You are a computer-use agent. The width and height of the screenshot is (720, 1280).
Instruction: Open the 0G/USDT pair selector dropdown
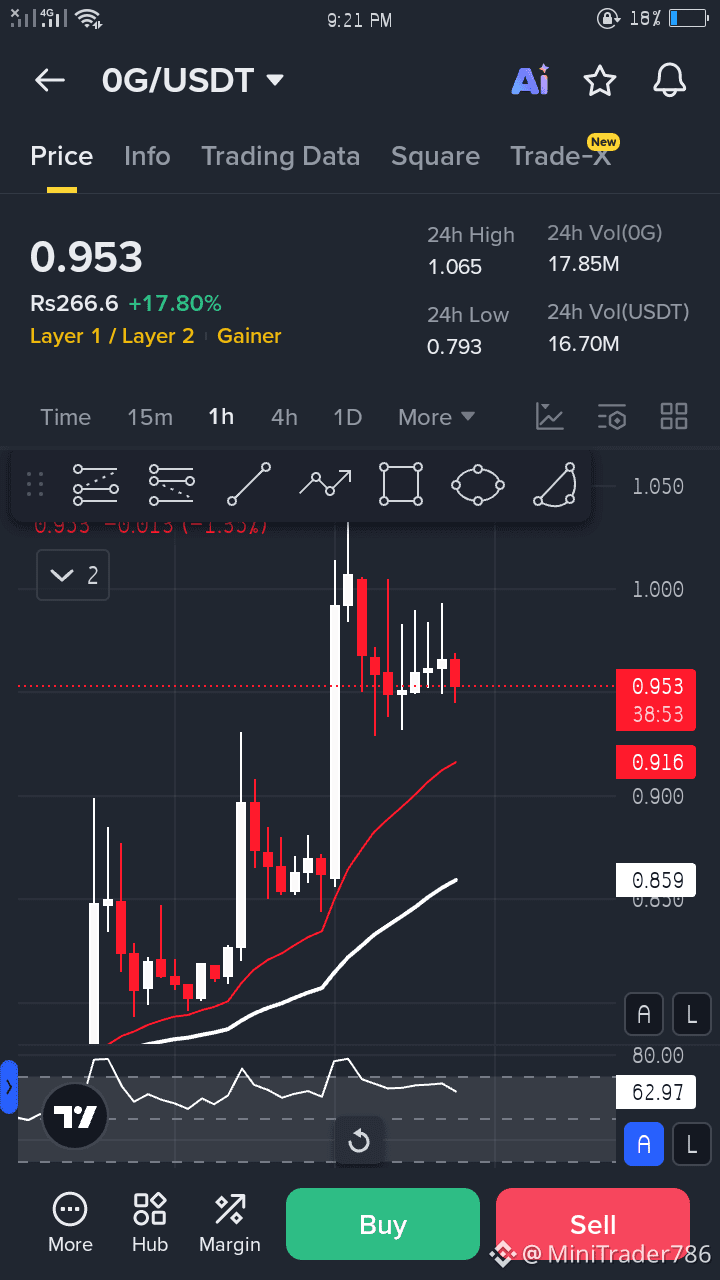click(x=193, y=80)
